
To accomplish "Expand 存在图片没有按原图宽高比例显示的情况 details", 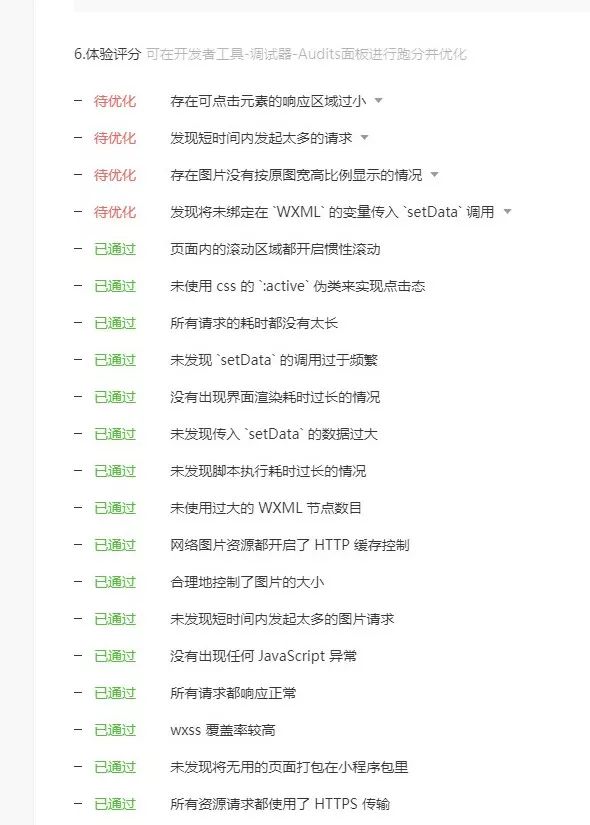I will point(434,175).
